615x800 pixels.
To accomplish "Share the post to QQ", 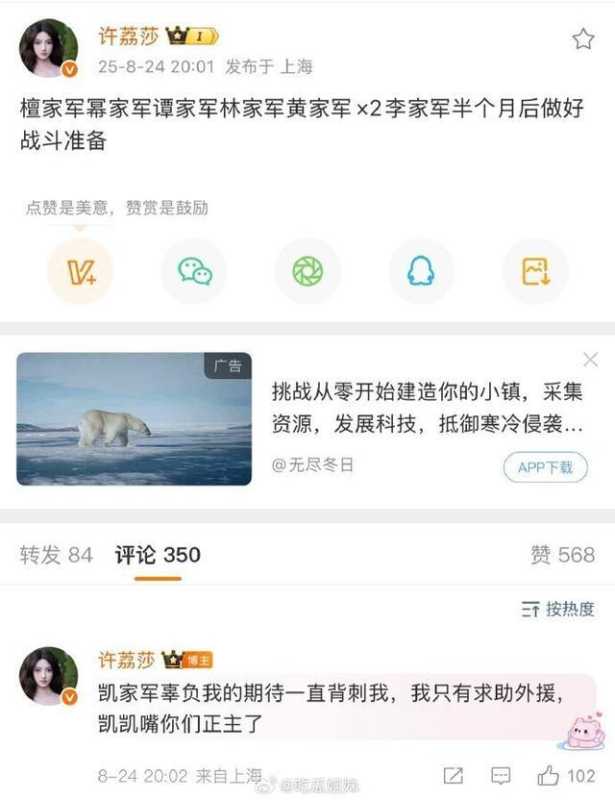I will 421,272.
